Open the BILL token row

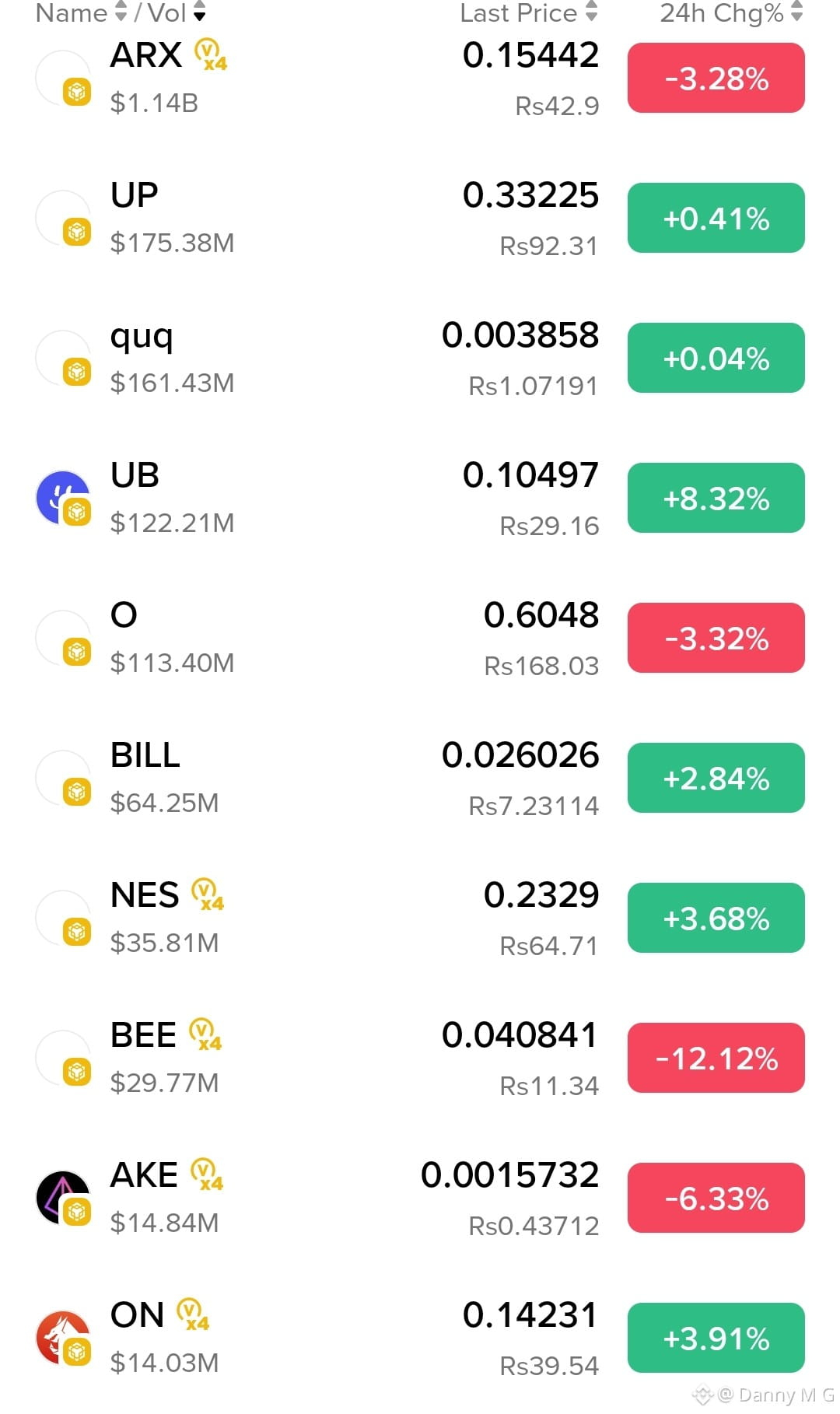(420, 778)
